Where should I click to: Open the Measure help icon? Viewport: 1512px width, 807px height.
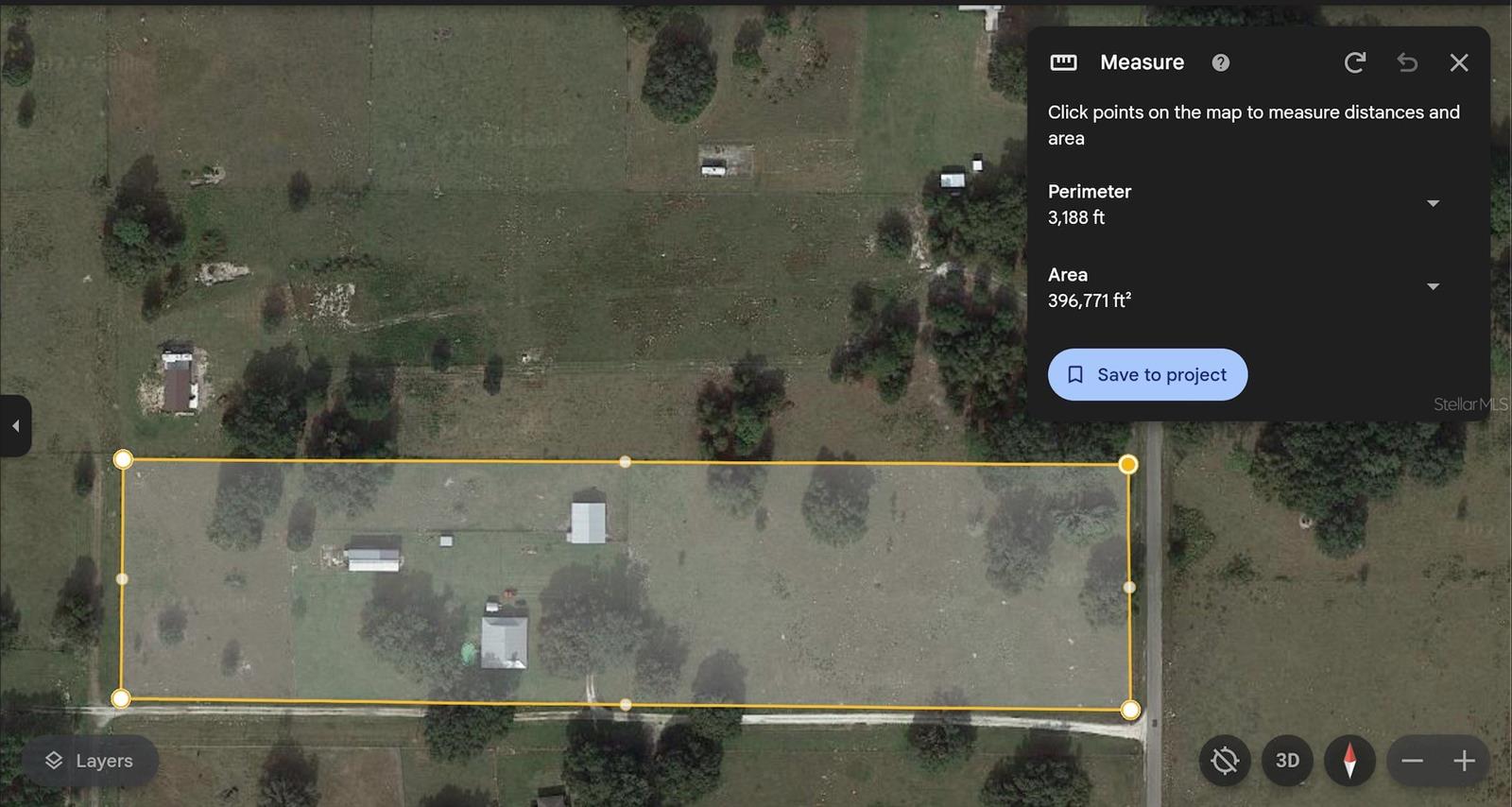(1221, 62)
